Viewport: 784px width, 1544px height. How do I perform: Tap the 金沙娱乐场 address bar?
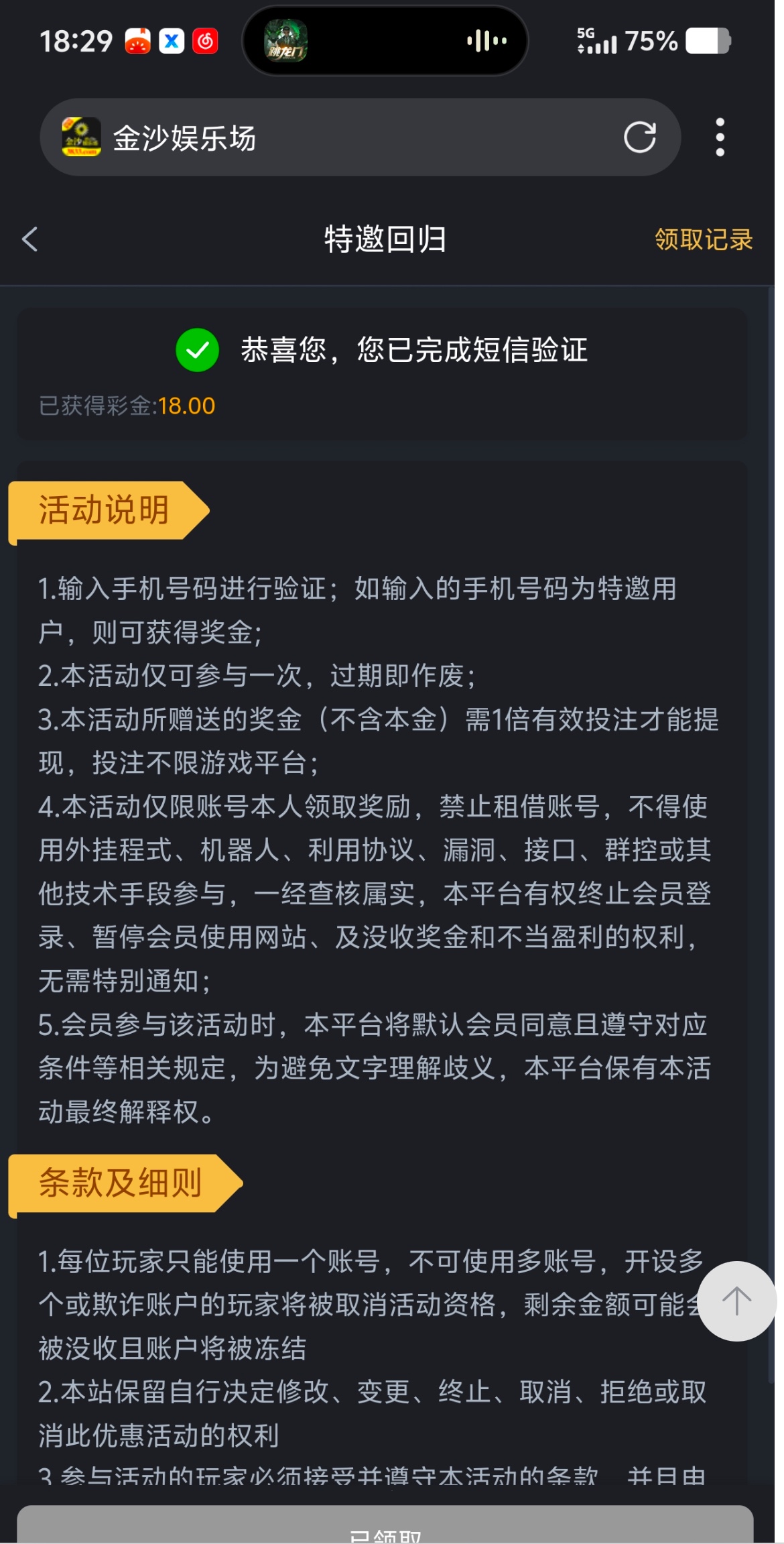(x=335, y=138)
